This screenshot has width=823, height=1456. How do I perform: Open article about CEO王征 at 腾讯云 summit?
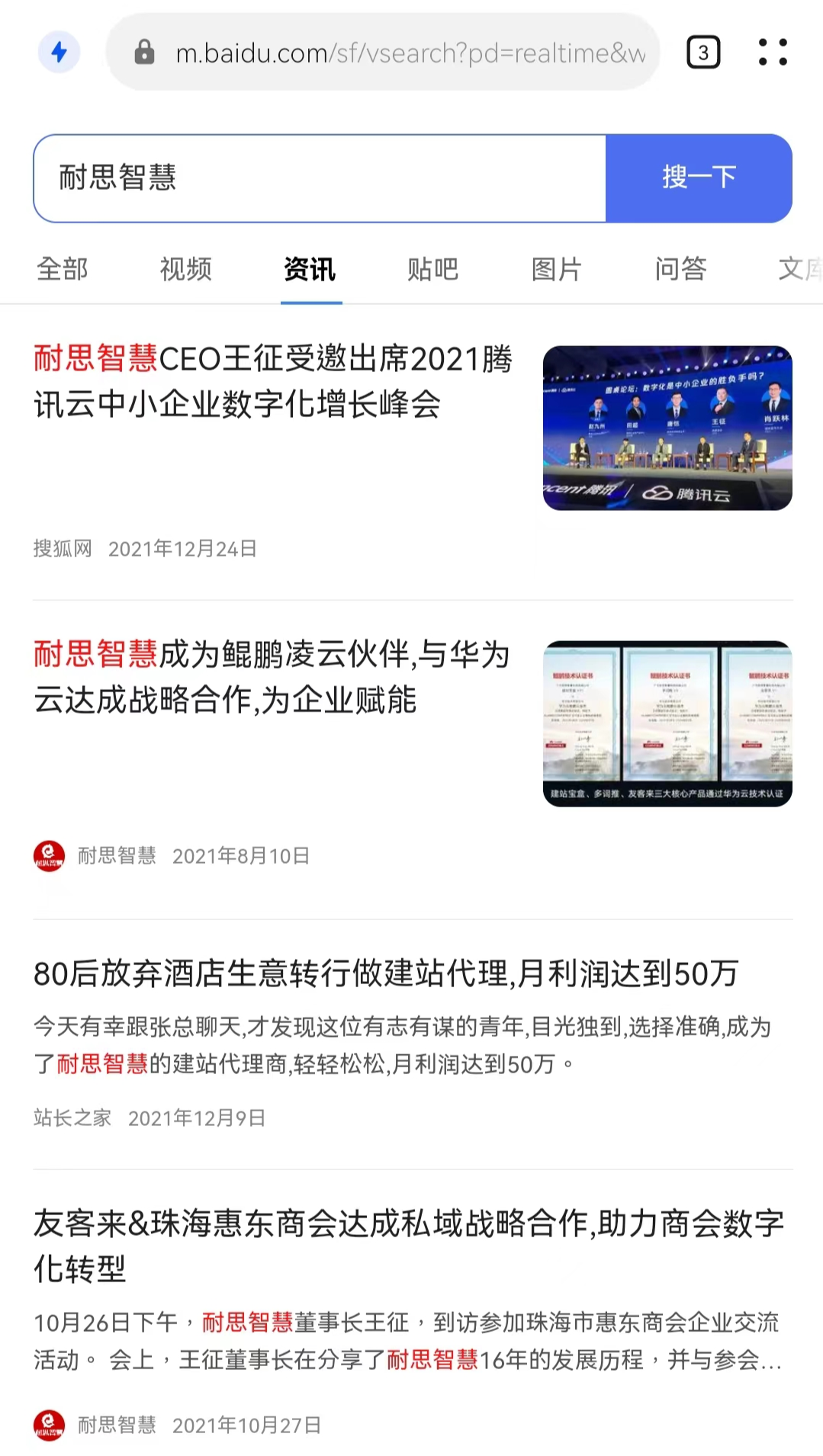273,381
